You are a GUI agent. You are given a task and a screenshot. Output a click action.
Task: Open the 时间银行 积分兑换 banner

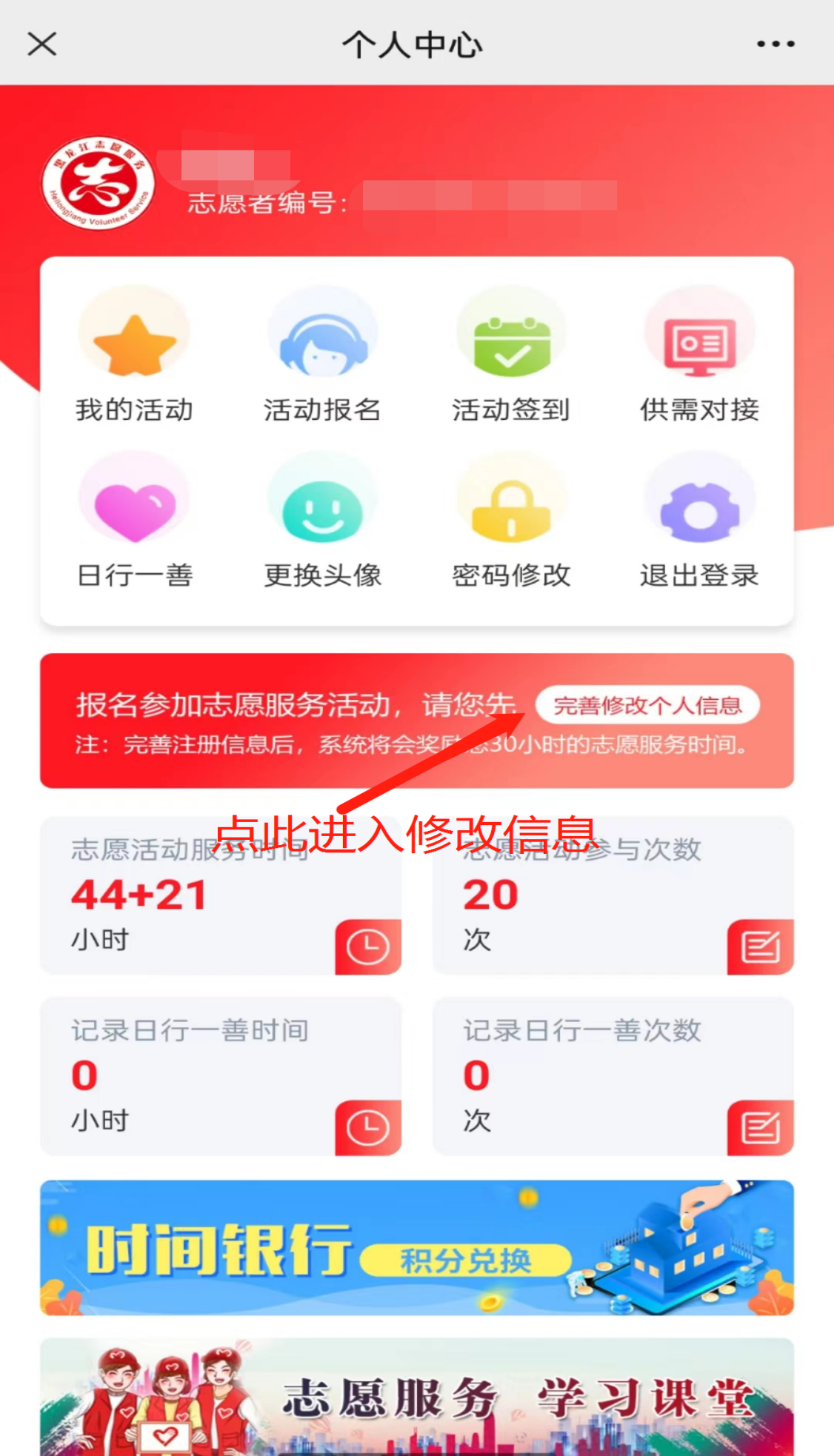click(417, 1247)
